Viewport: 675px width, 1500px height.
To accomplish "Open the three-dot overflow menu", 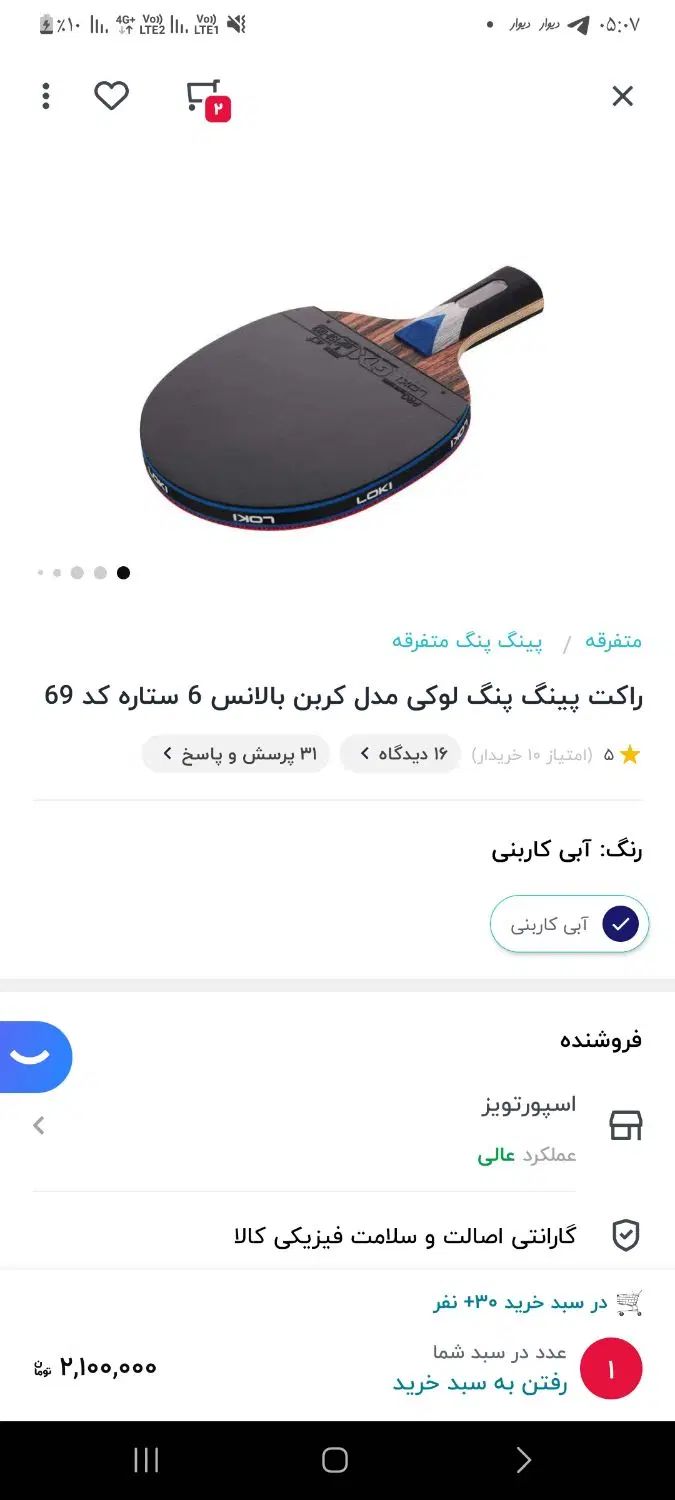I will tap(46, 96).
